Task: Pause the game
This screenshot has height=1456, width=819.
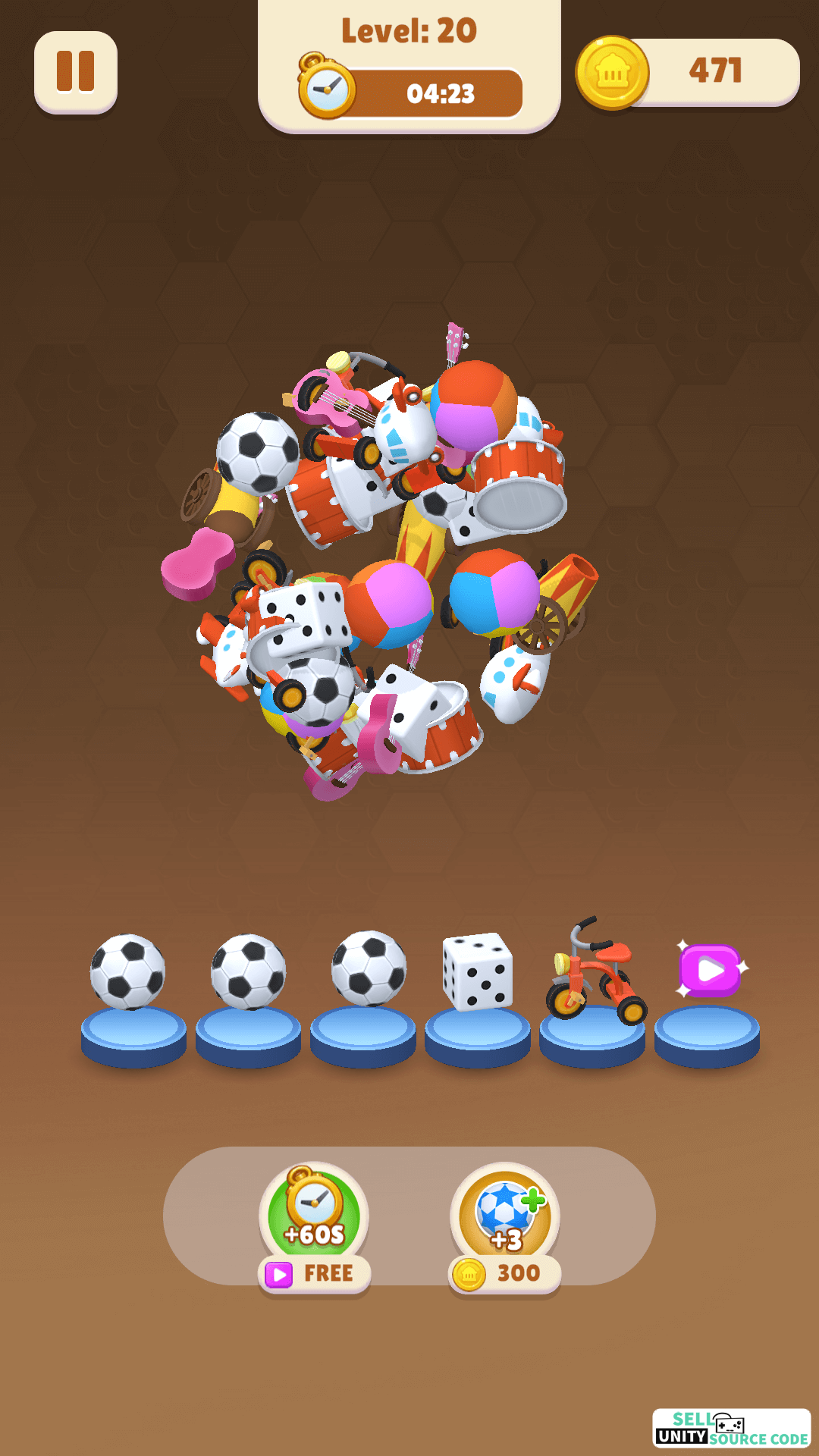Action: [76, 72]
